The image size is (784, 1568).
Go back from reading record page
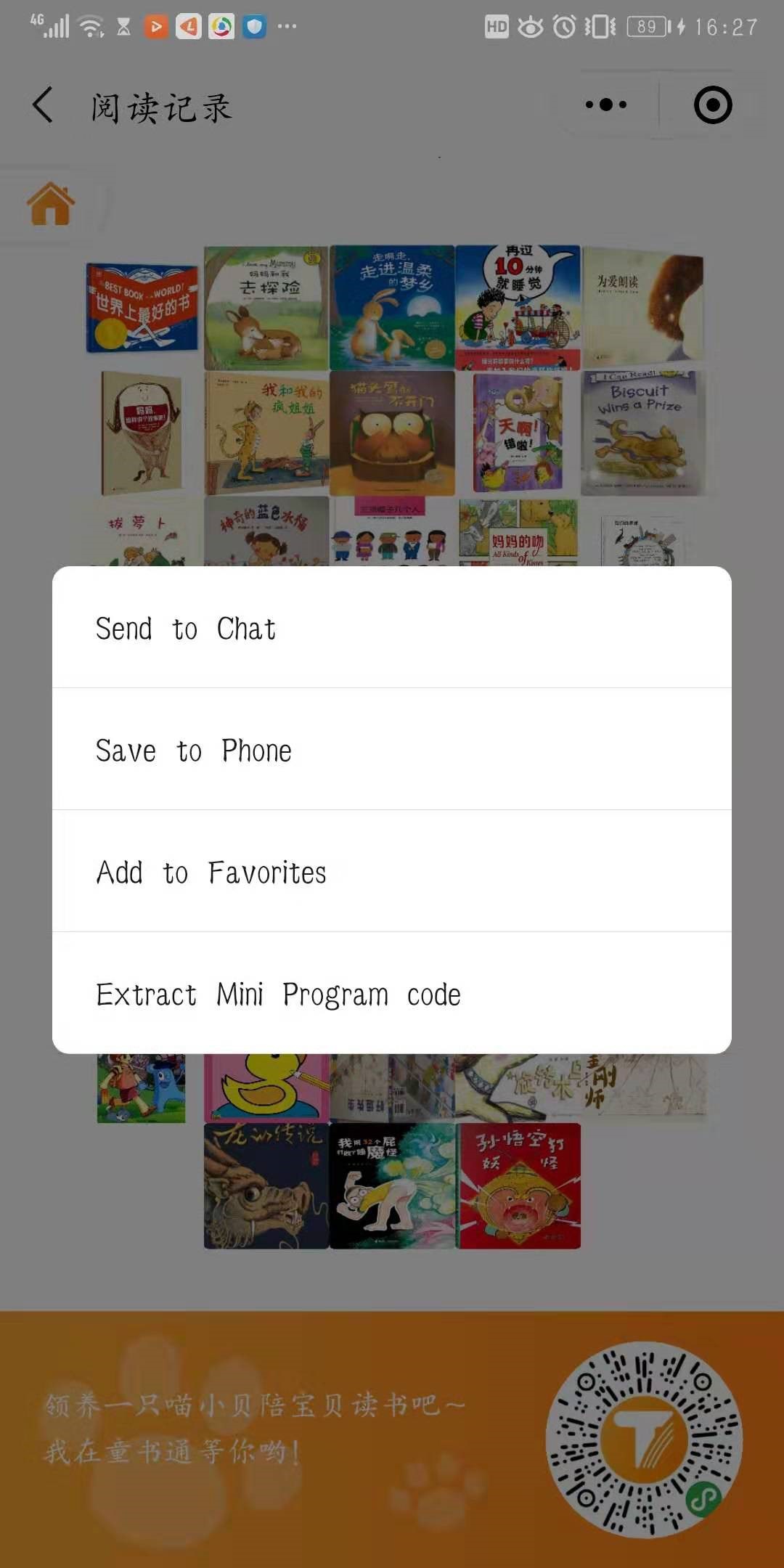[44, 105]
